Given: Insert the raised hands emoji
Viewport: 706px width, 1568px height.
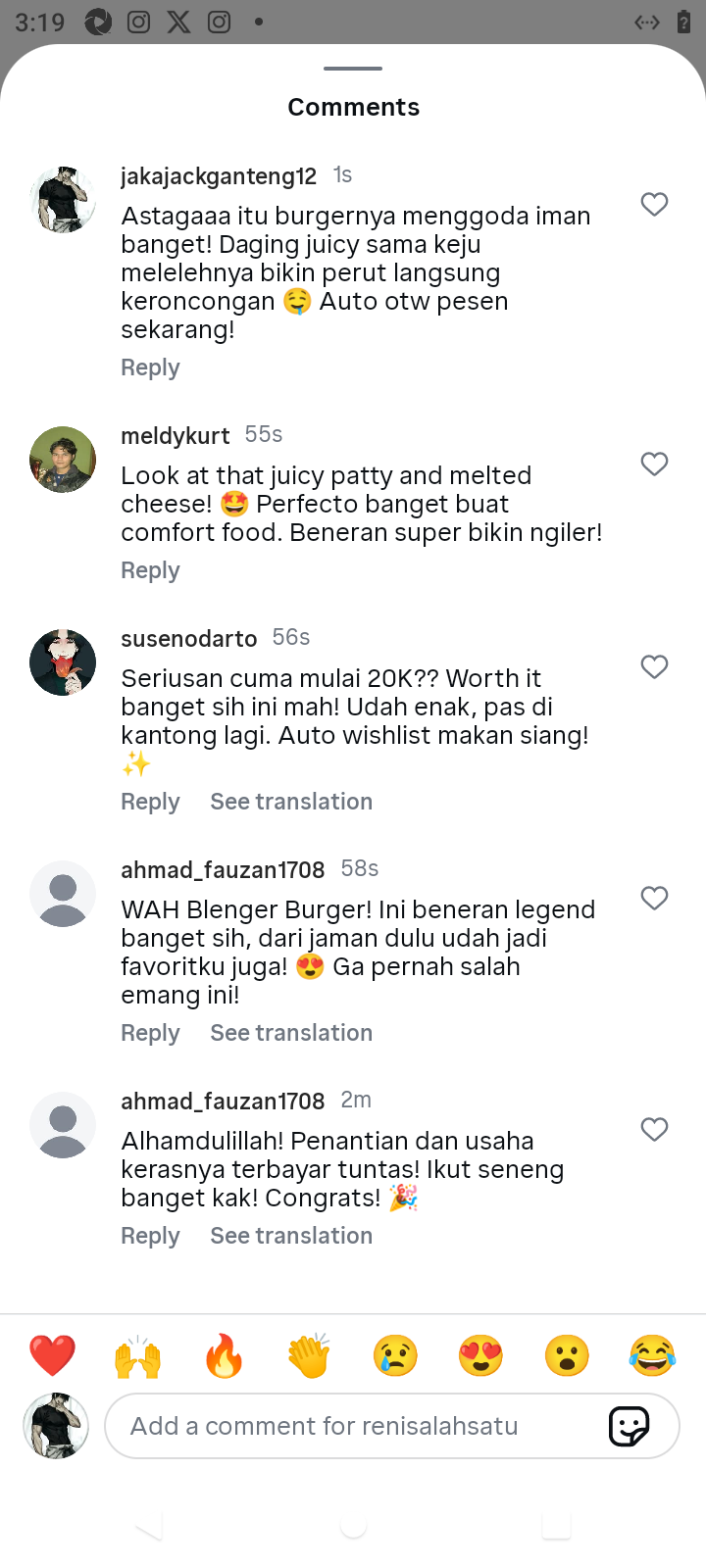Looking at the screenshot, I should [x=138, y=1356].
